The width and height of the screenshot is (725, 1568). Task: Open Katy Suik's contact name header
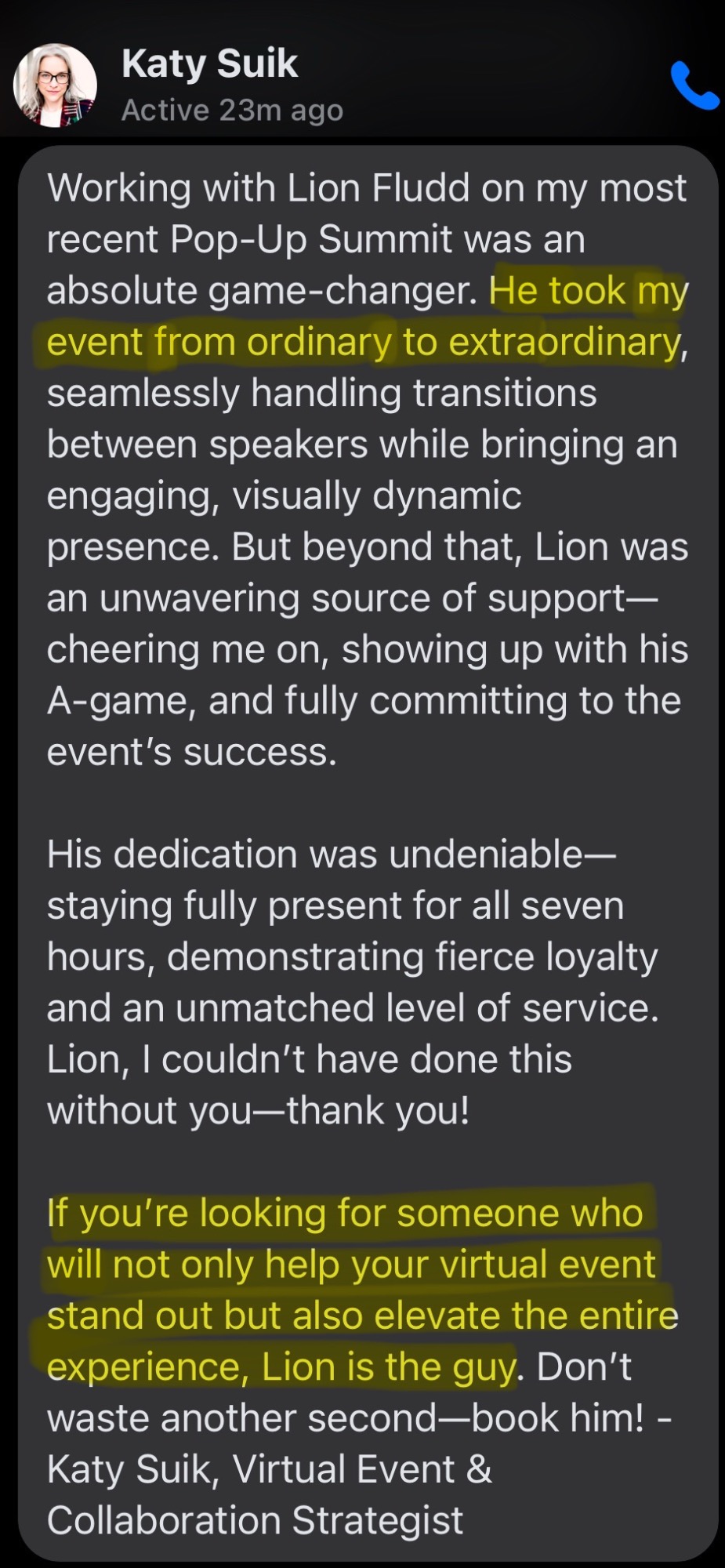[210, 64]
